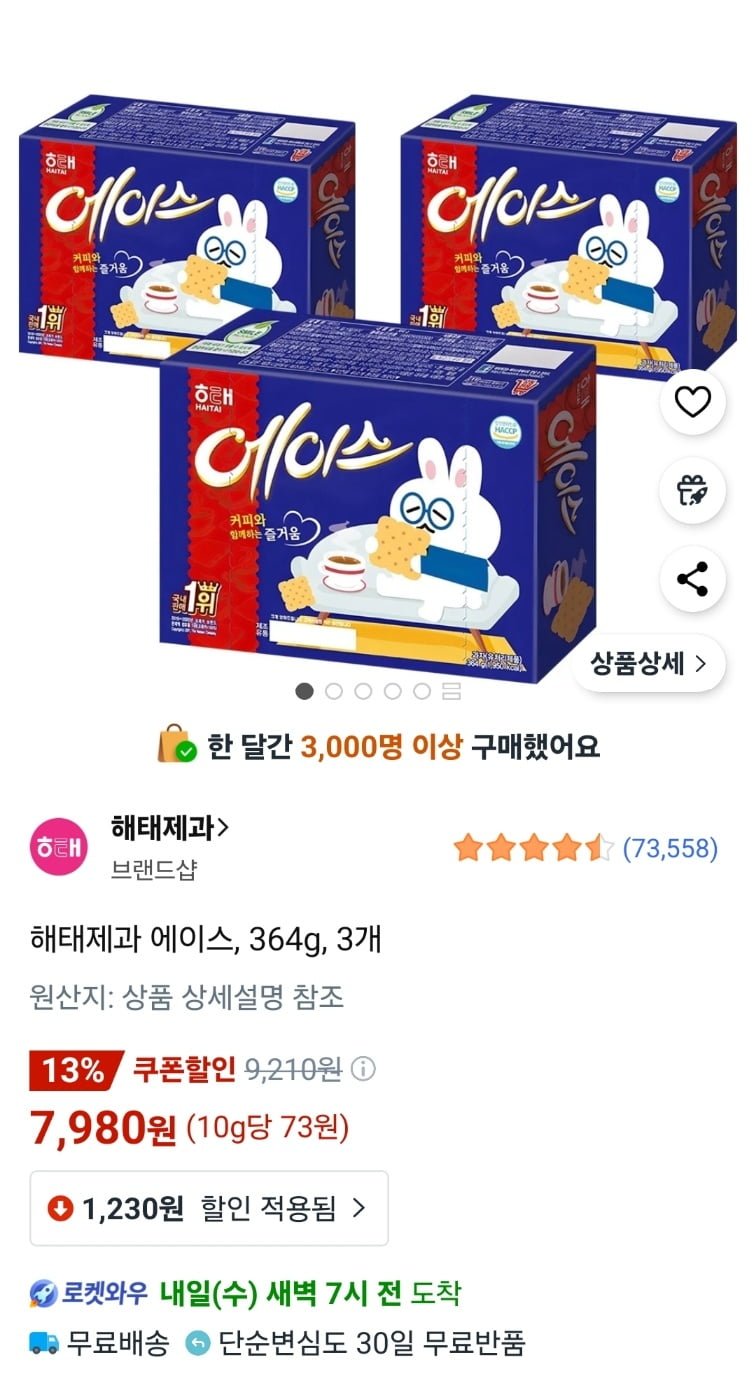
Task: Open the gift icon button
Action: pos(692,491)
